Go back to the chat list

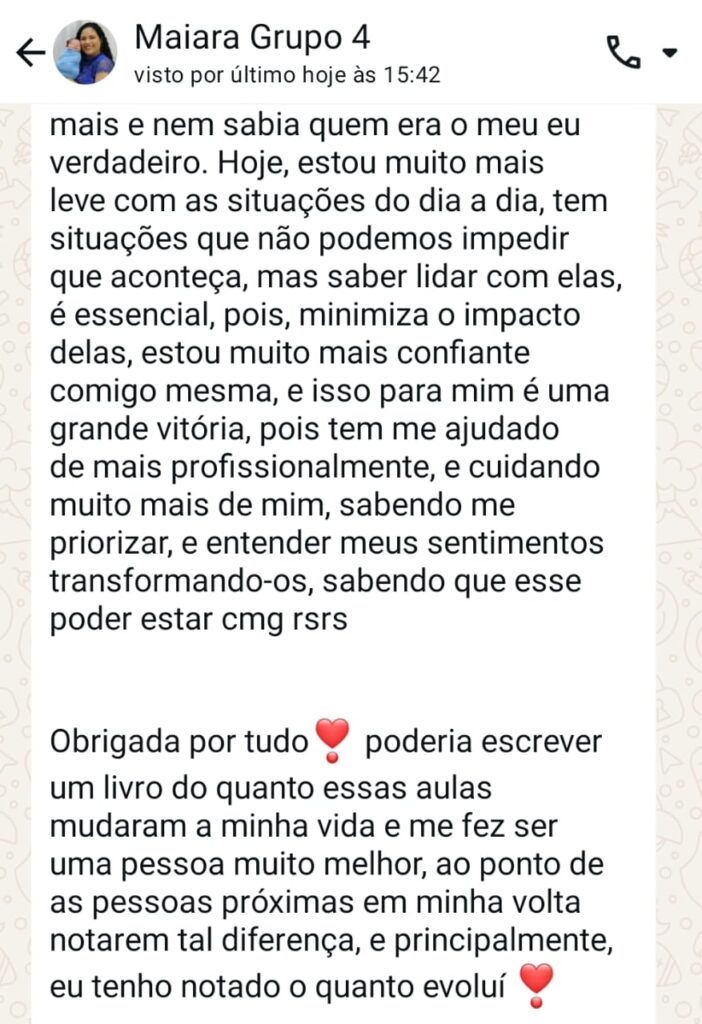tap(30, 53)
